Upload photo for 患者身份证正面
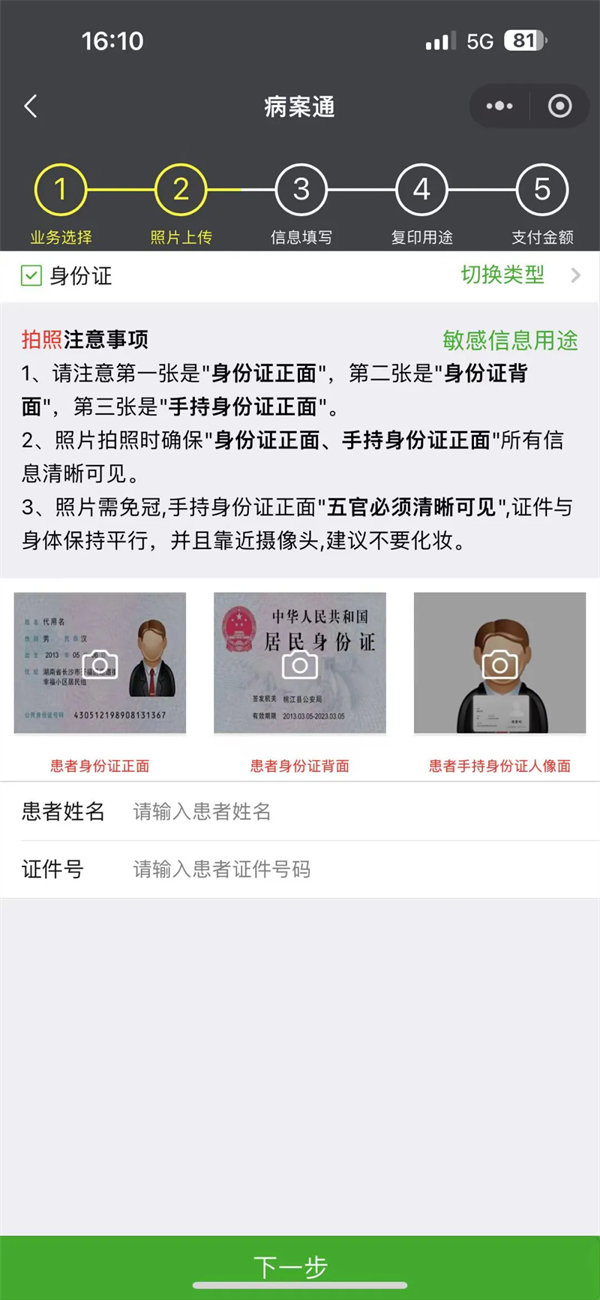 (100, 663)
